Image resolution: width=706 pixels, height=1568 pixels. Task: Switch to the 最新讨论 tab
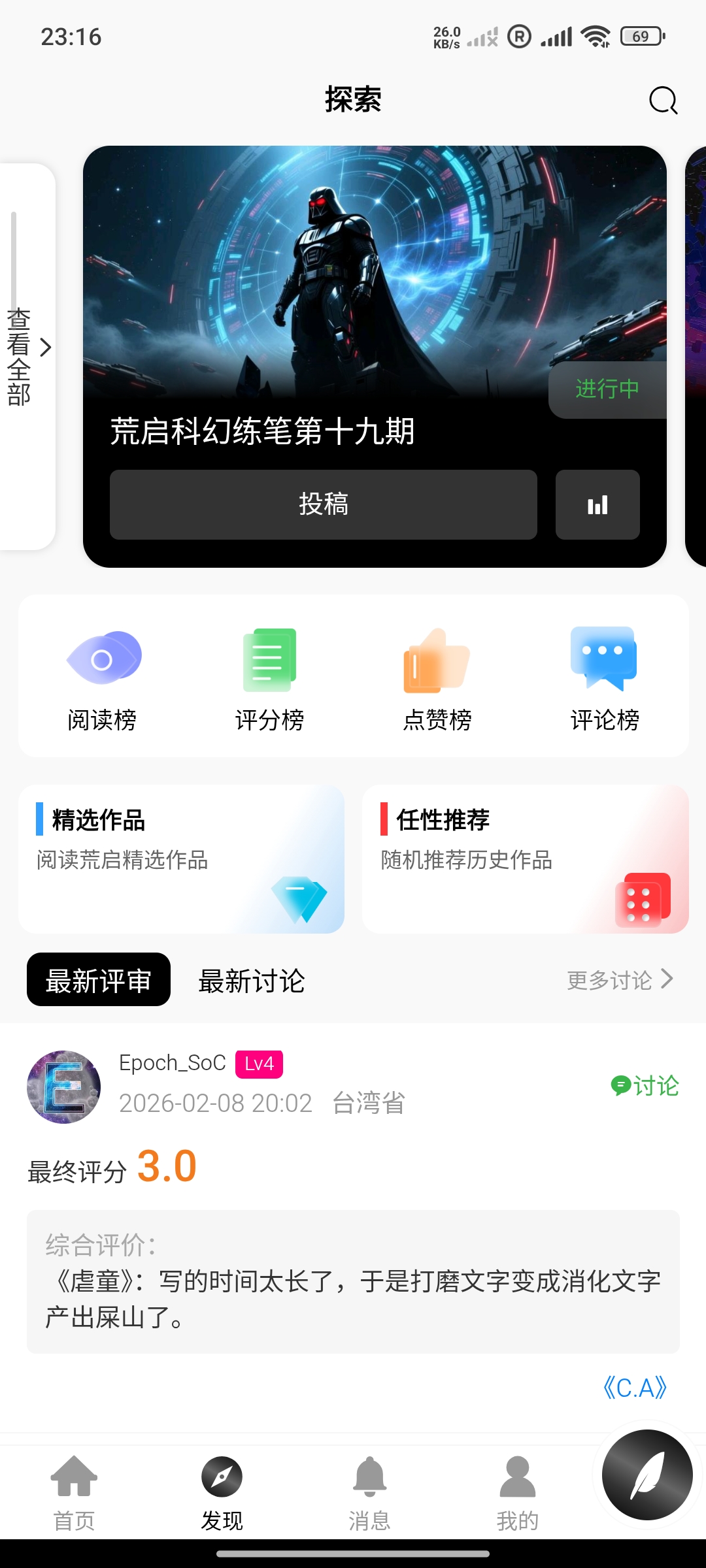click(252, 981)
